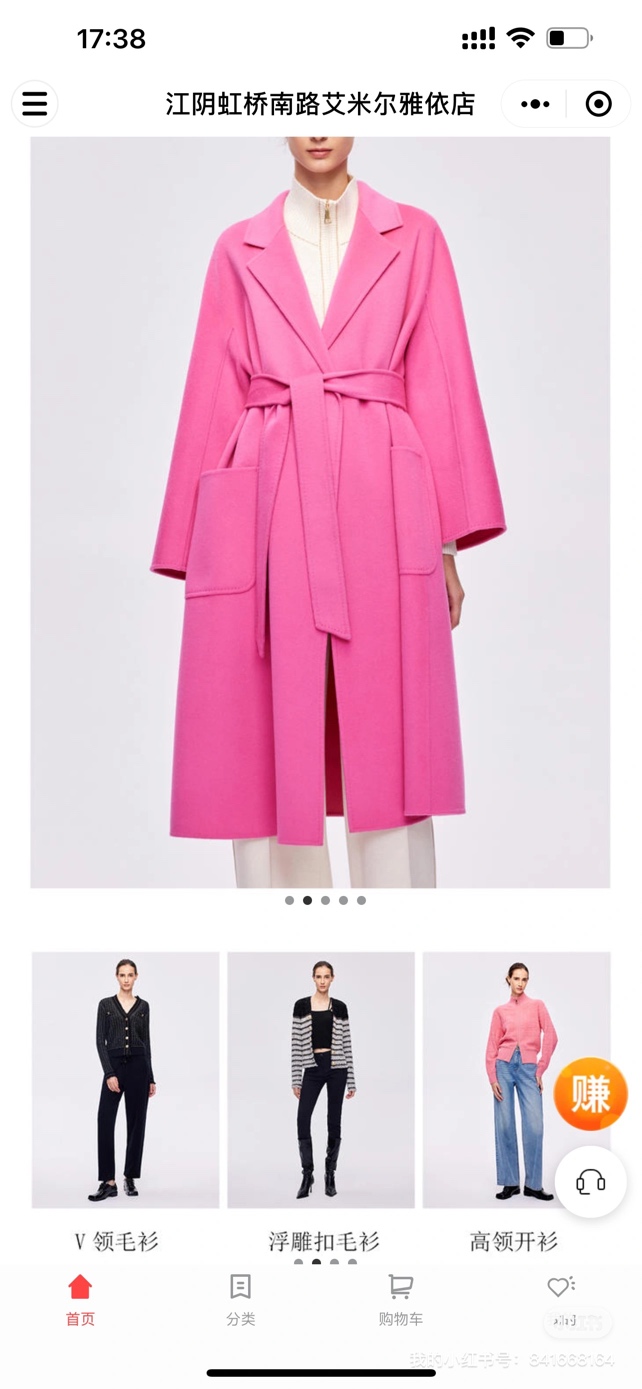
Task: Go to the 首页 home tab
Action: point(80,1300)
